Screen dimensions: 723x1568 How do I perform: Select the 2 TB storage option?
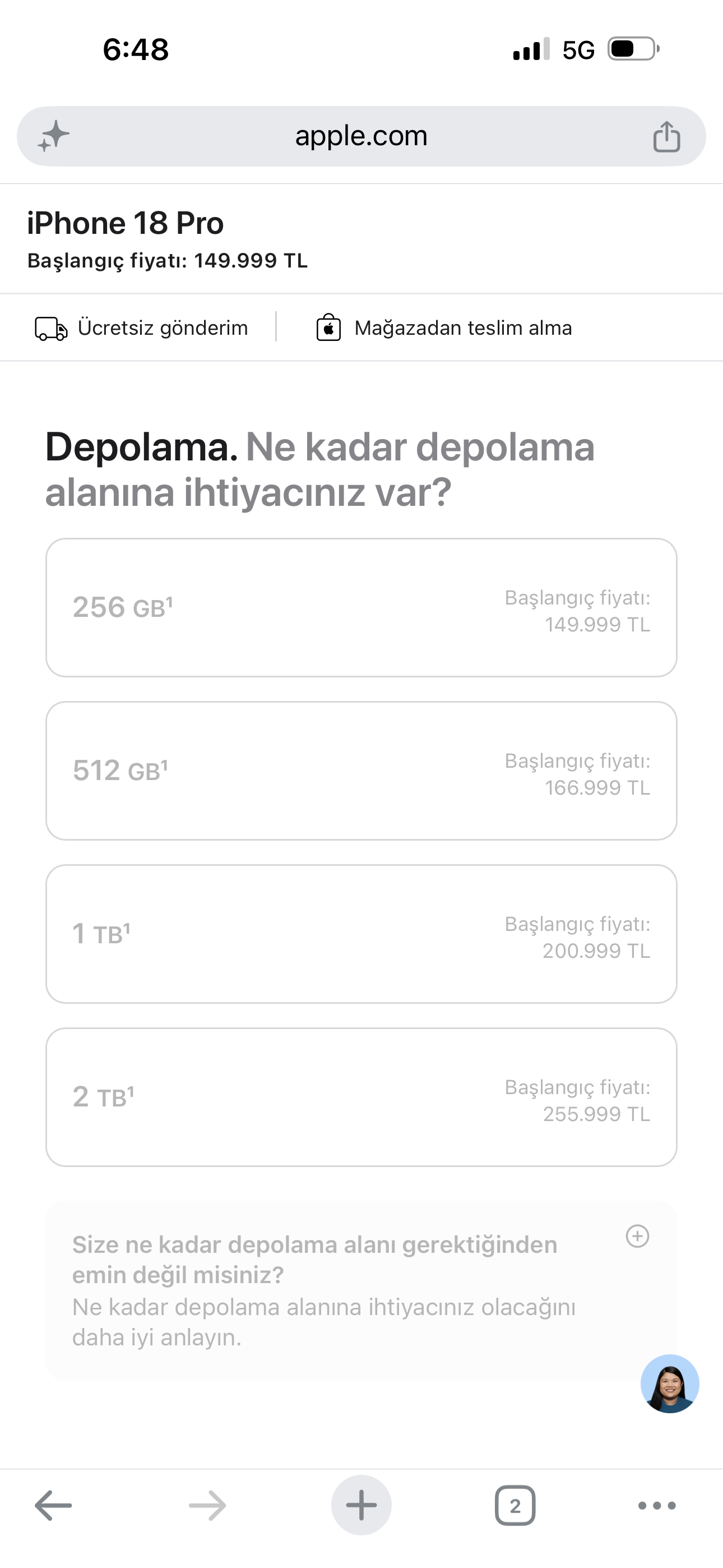[361, 1097]
